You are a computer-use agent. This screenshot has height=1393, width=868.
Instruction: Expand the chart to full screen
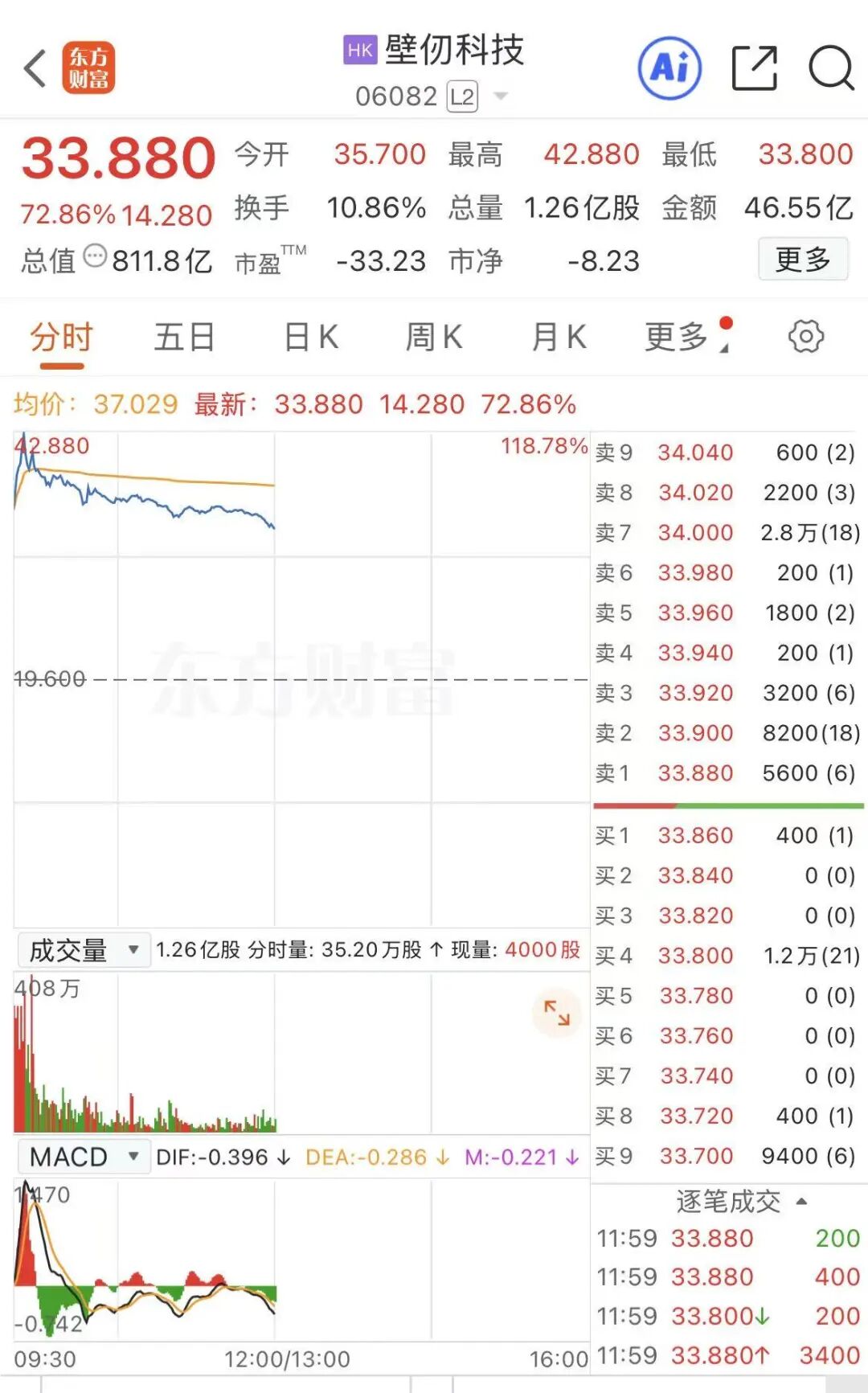[556, 1013]
